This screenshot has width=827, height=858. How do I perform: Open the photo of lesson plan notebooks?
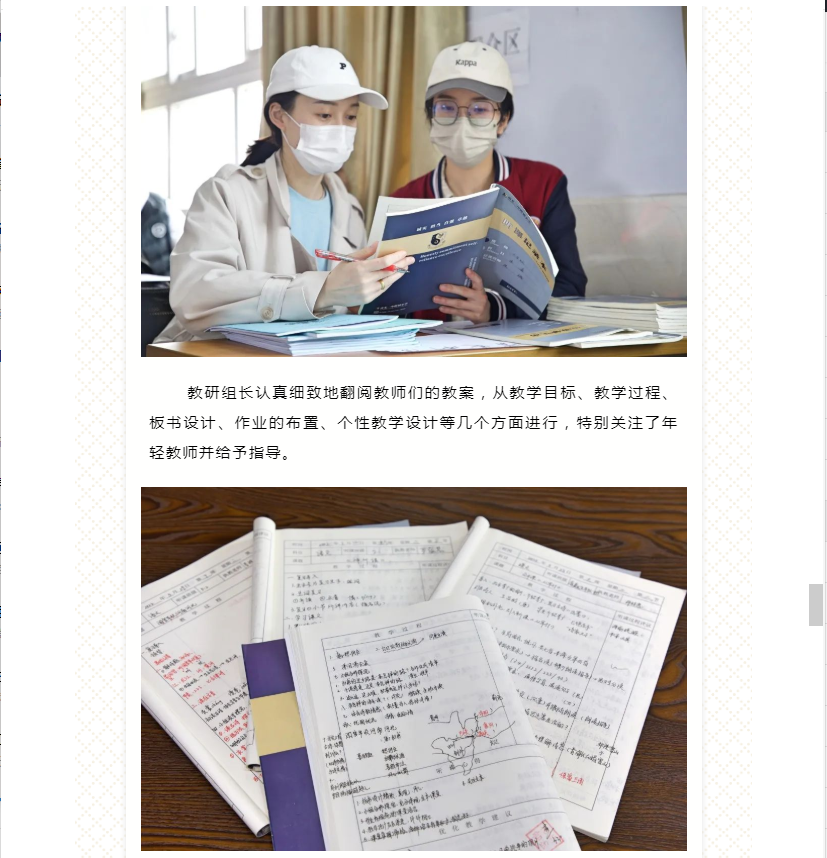413,668
